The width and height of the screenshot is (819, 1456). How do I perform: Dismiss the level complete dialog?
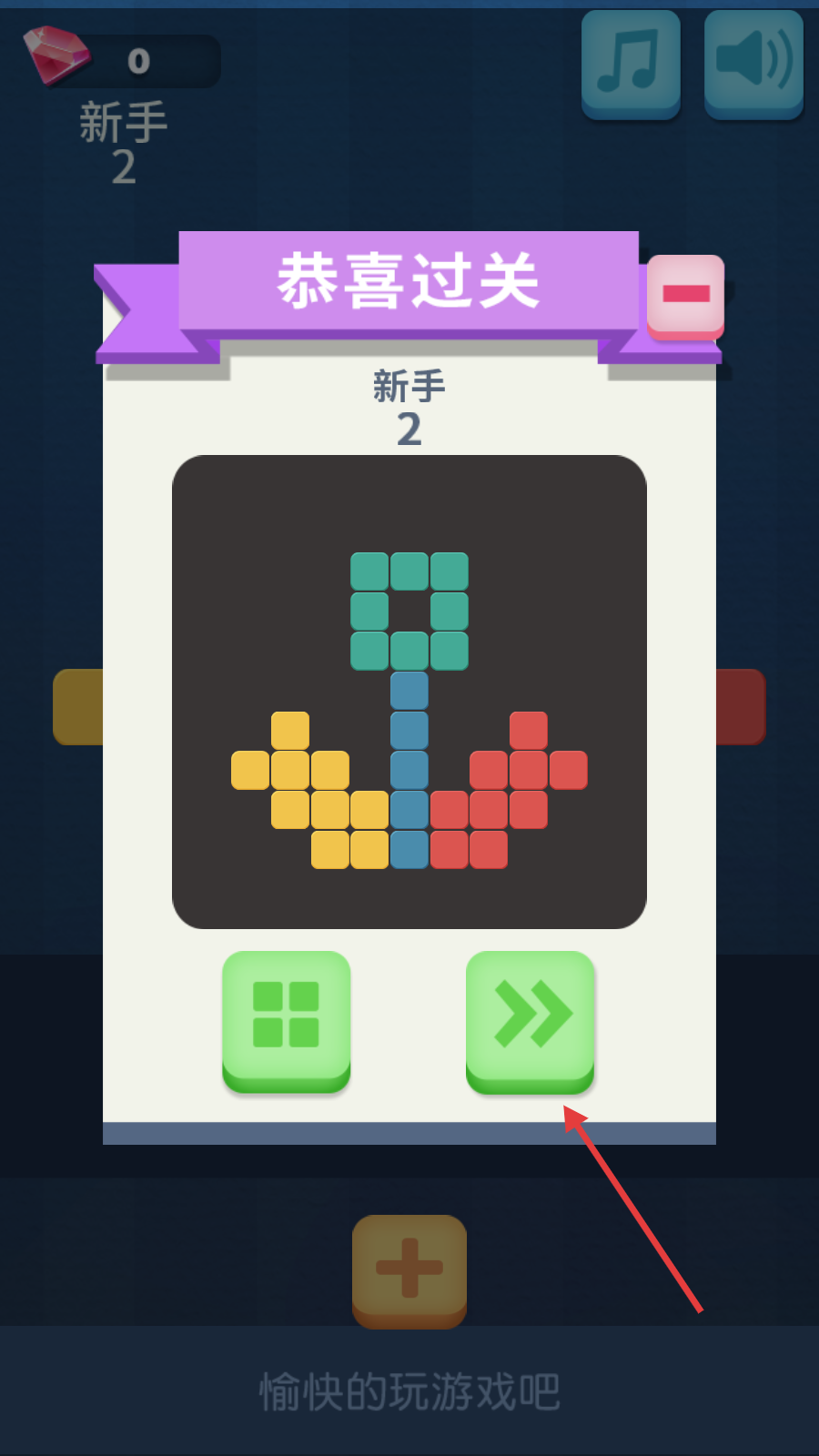pos(686,297)
